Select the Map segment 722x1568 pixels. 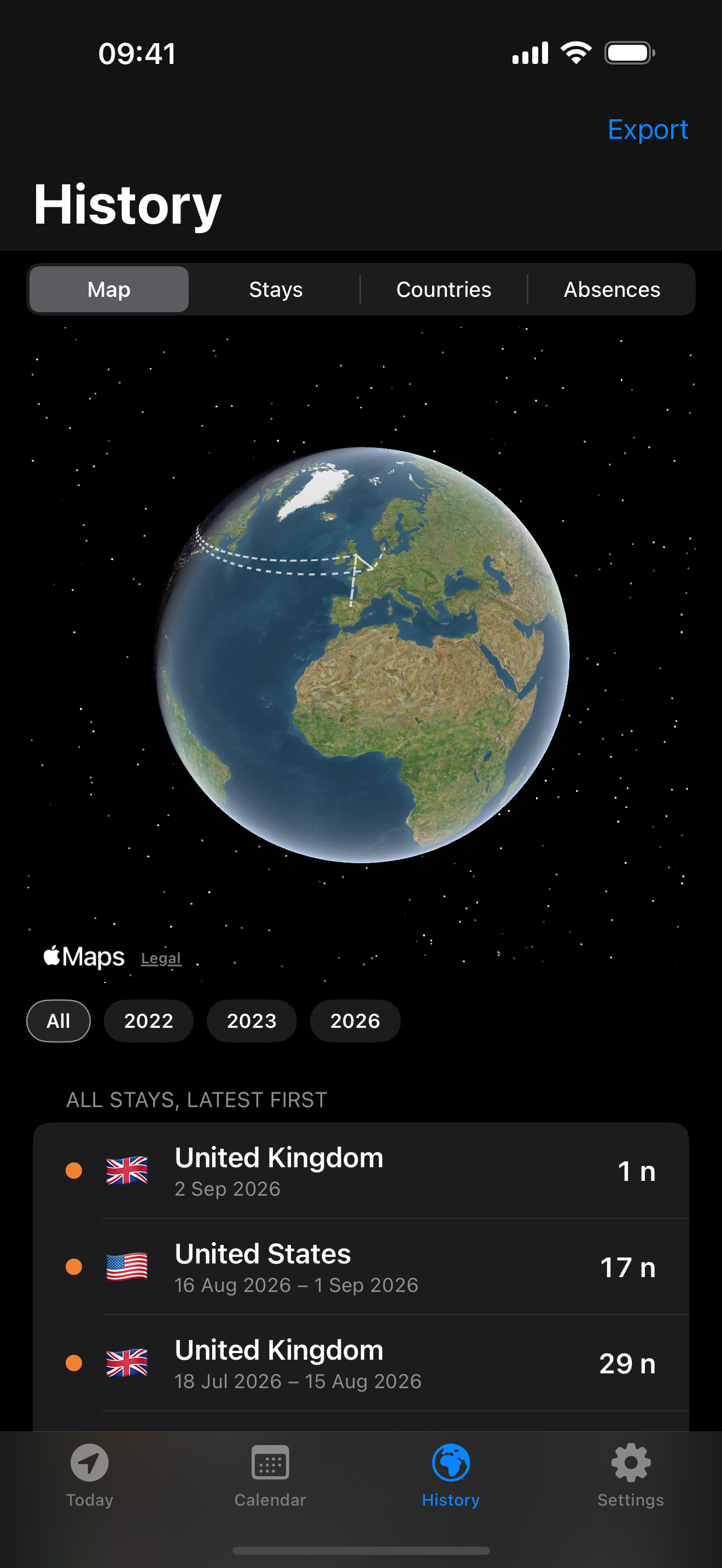point(109,289)
